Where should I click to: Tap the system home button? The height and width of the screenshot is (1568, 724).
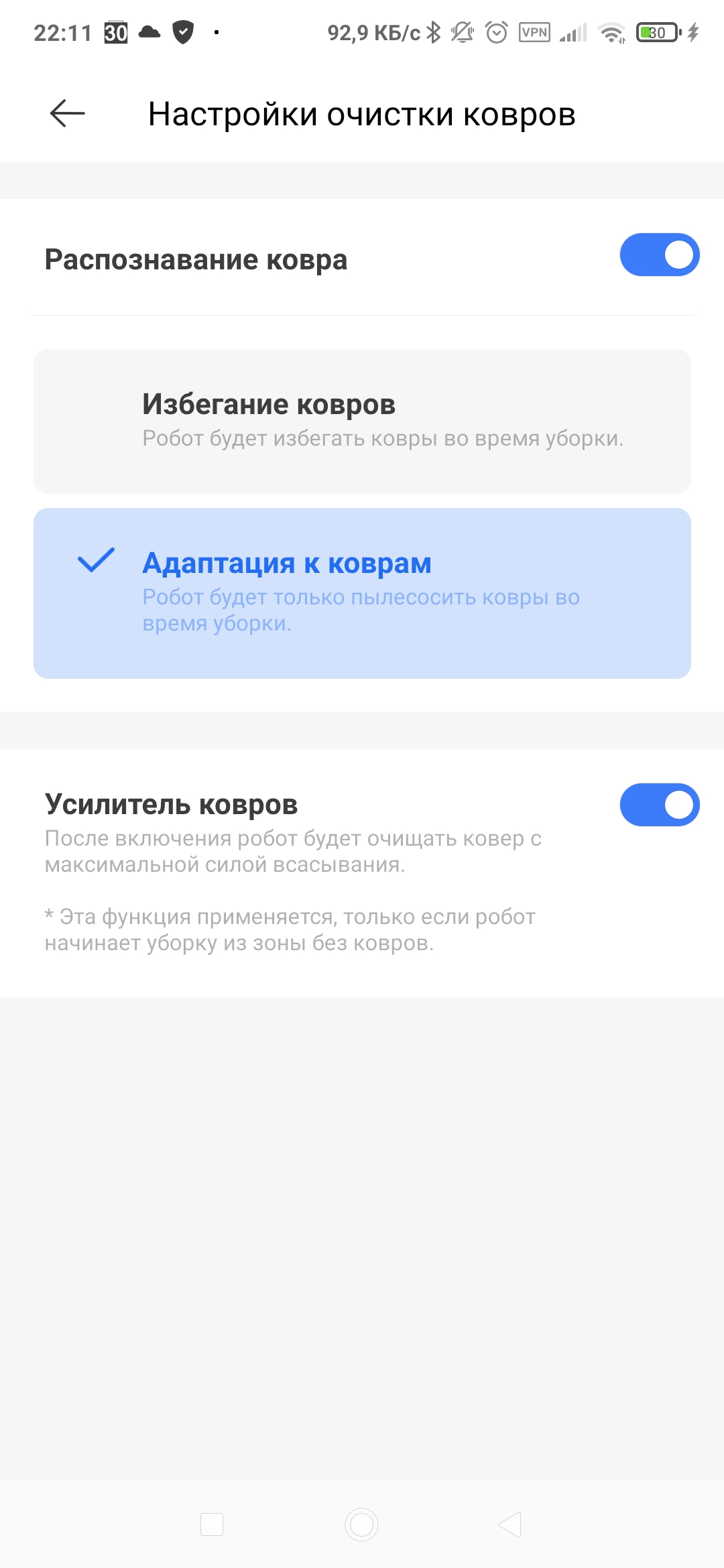pyautogui.click(x=362, y=1524)
